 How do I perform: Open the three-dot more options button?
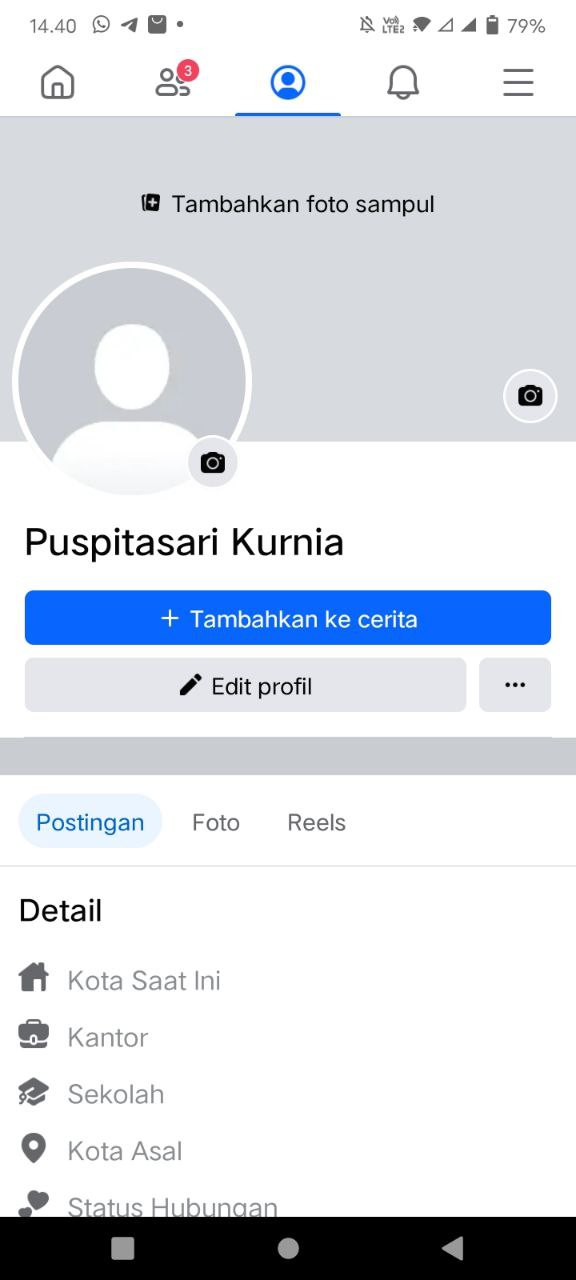click(515, 685)
